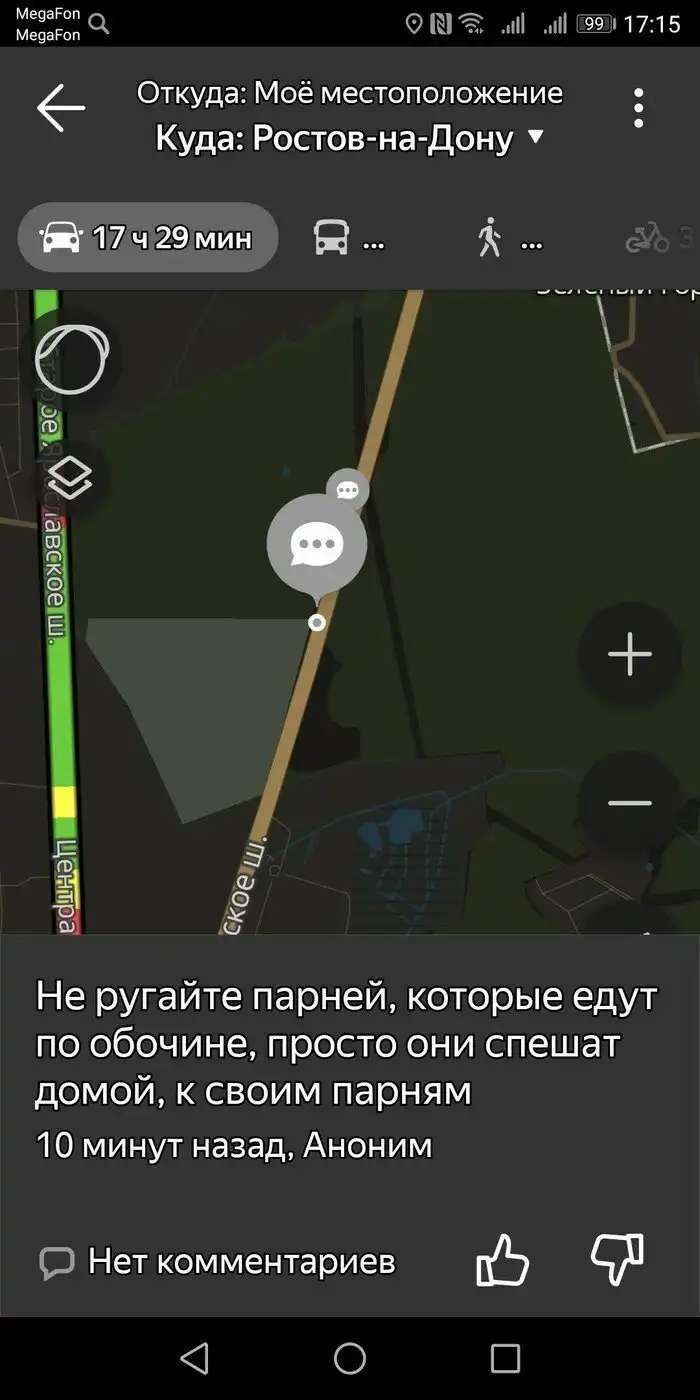Go to the home screen
700x1400 pixels.
(350, 1358)
